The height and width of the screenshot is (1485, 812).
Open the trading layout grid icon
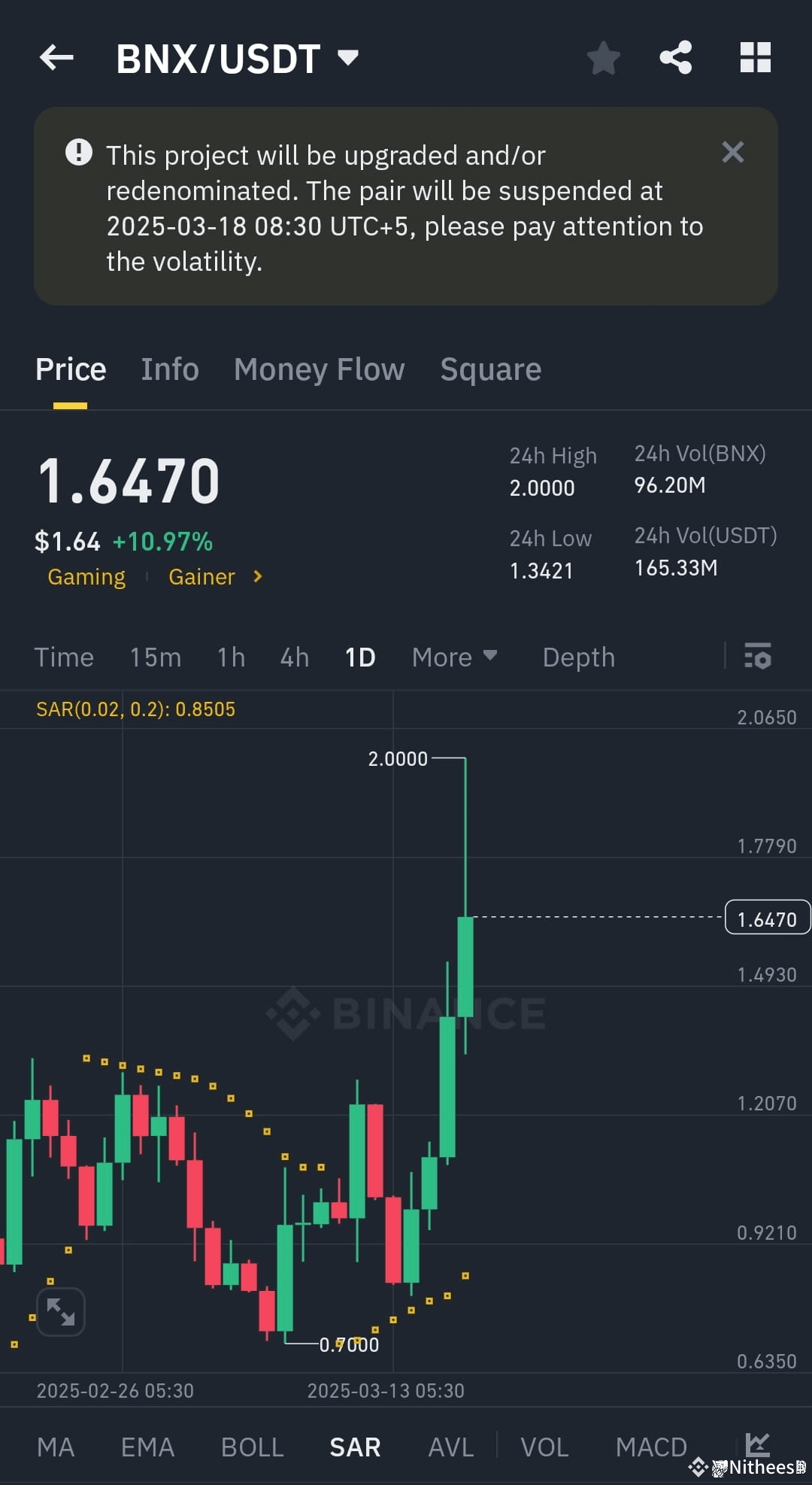pyautogui.click(x=755, y=58)
